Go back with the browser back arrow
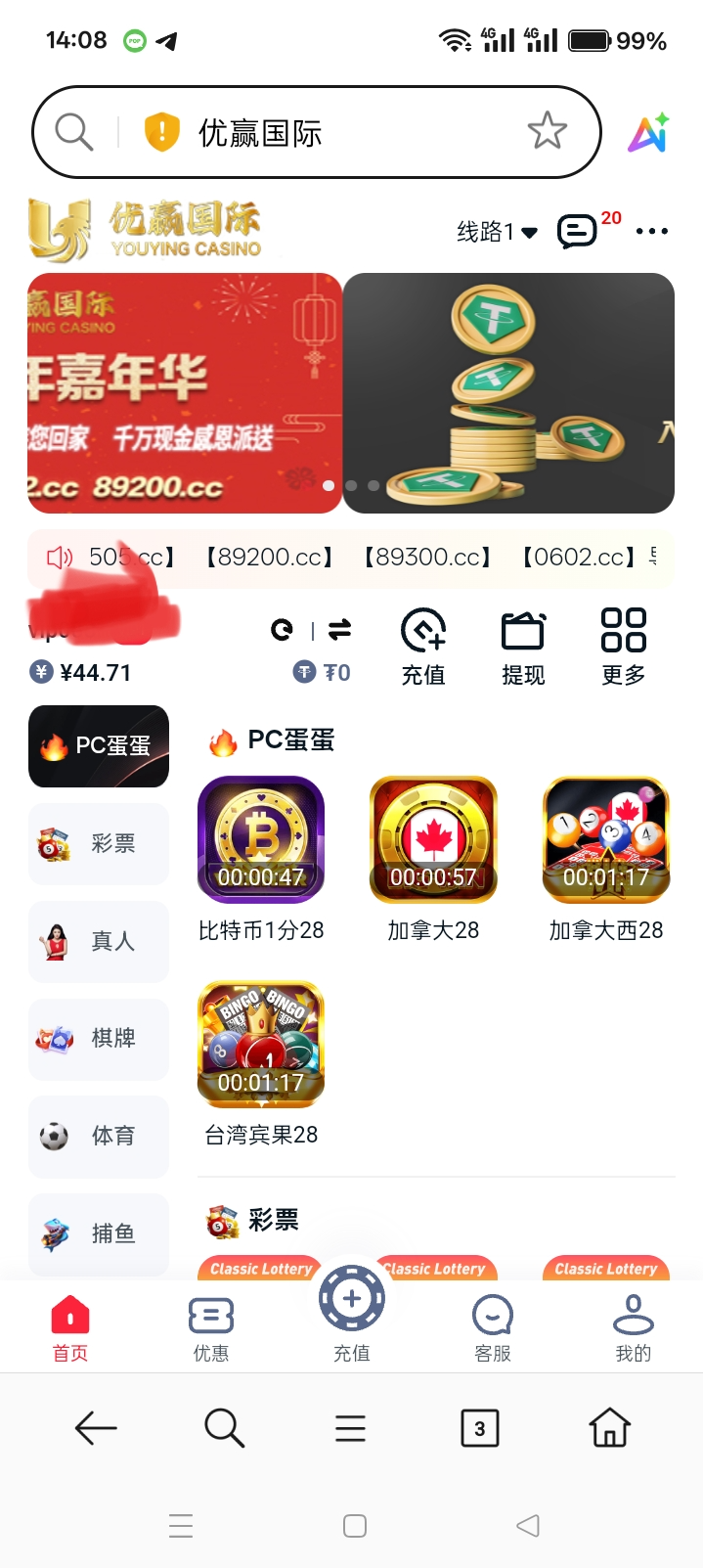 (x=96, y=1428)
